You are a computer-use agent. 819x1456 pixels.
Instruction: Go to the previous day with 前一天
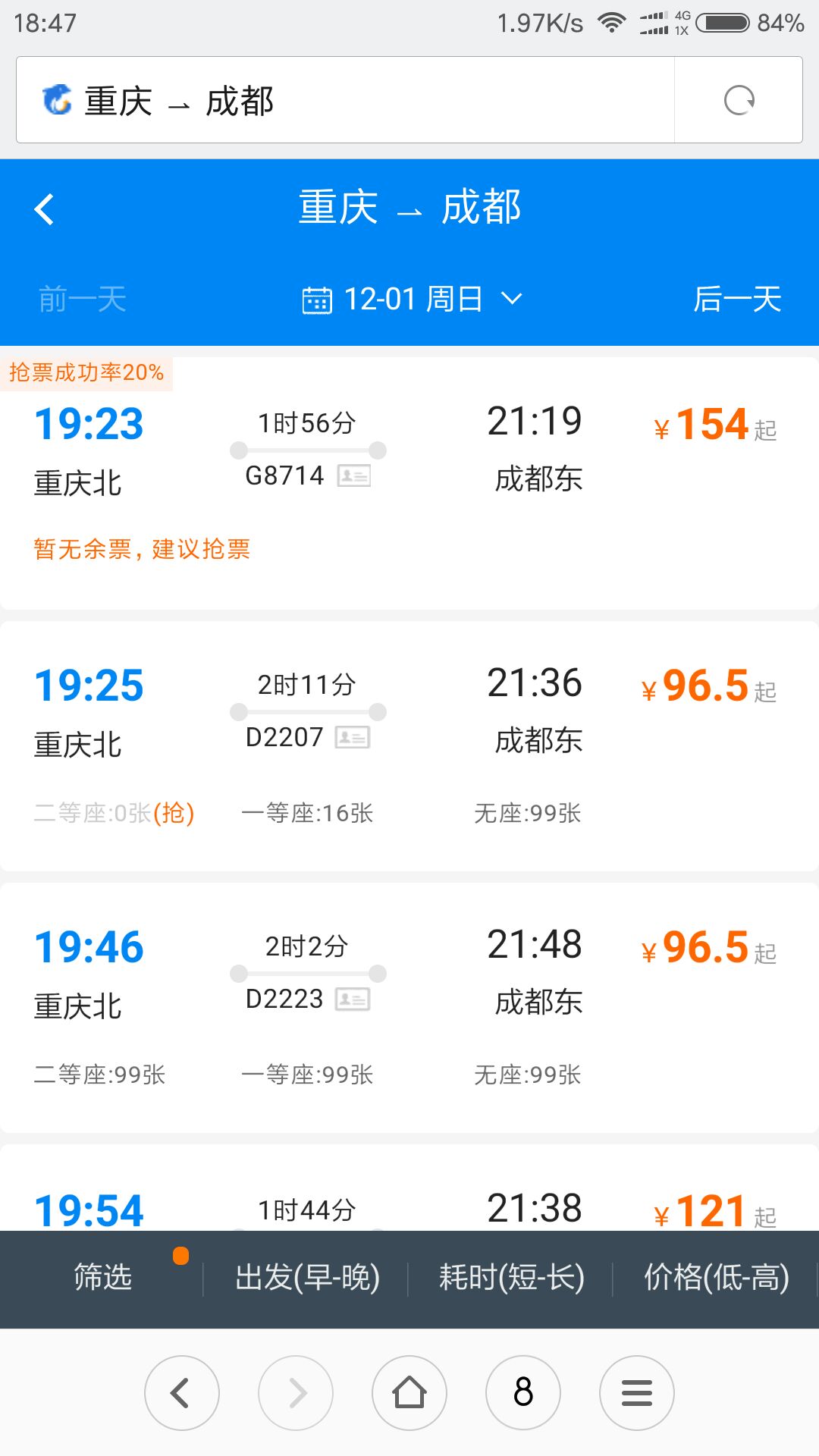[x=82, y=299]
